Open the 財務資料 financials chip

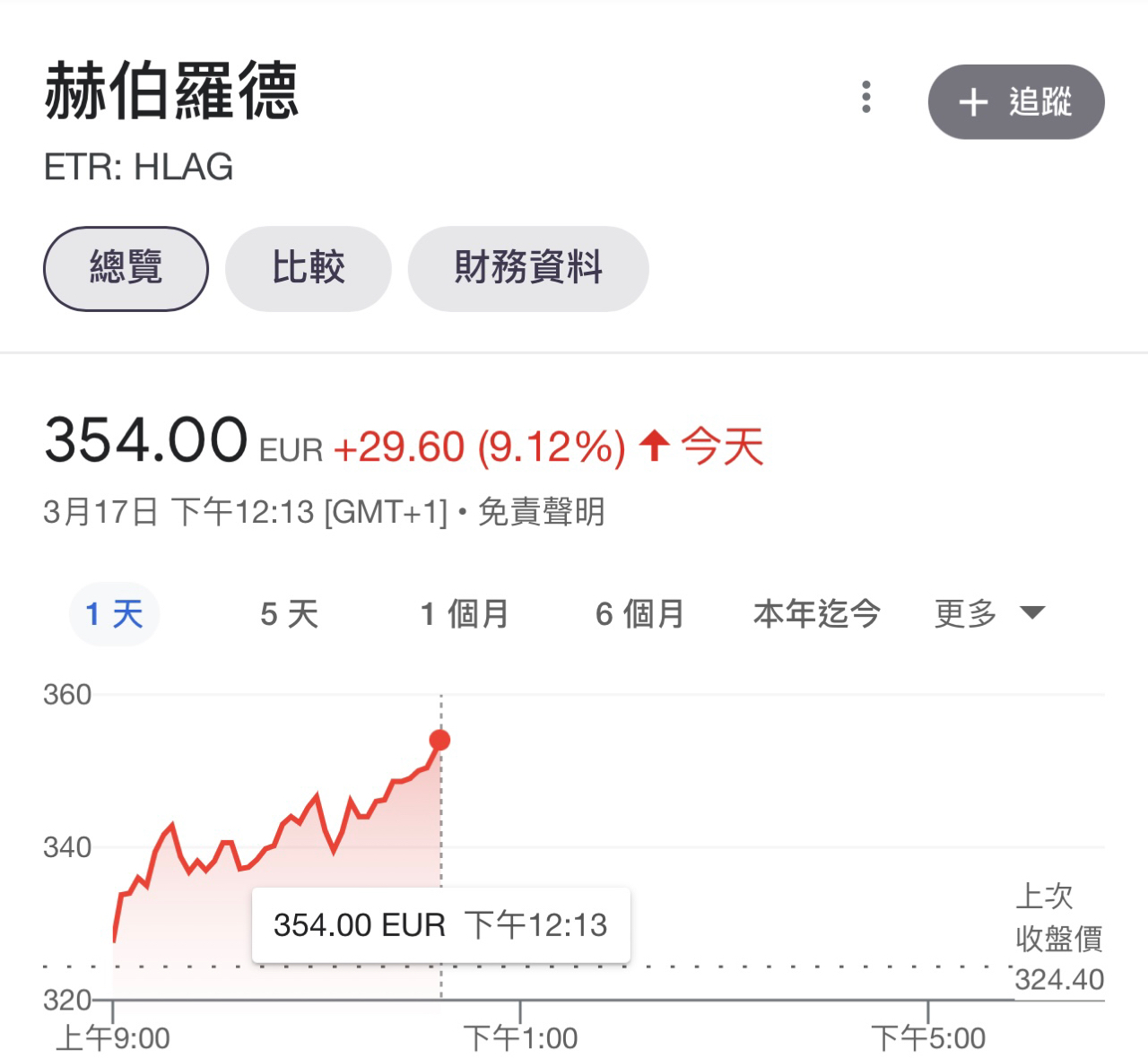coord(527,268)
